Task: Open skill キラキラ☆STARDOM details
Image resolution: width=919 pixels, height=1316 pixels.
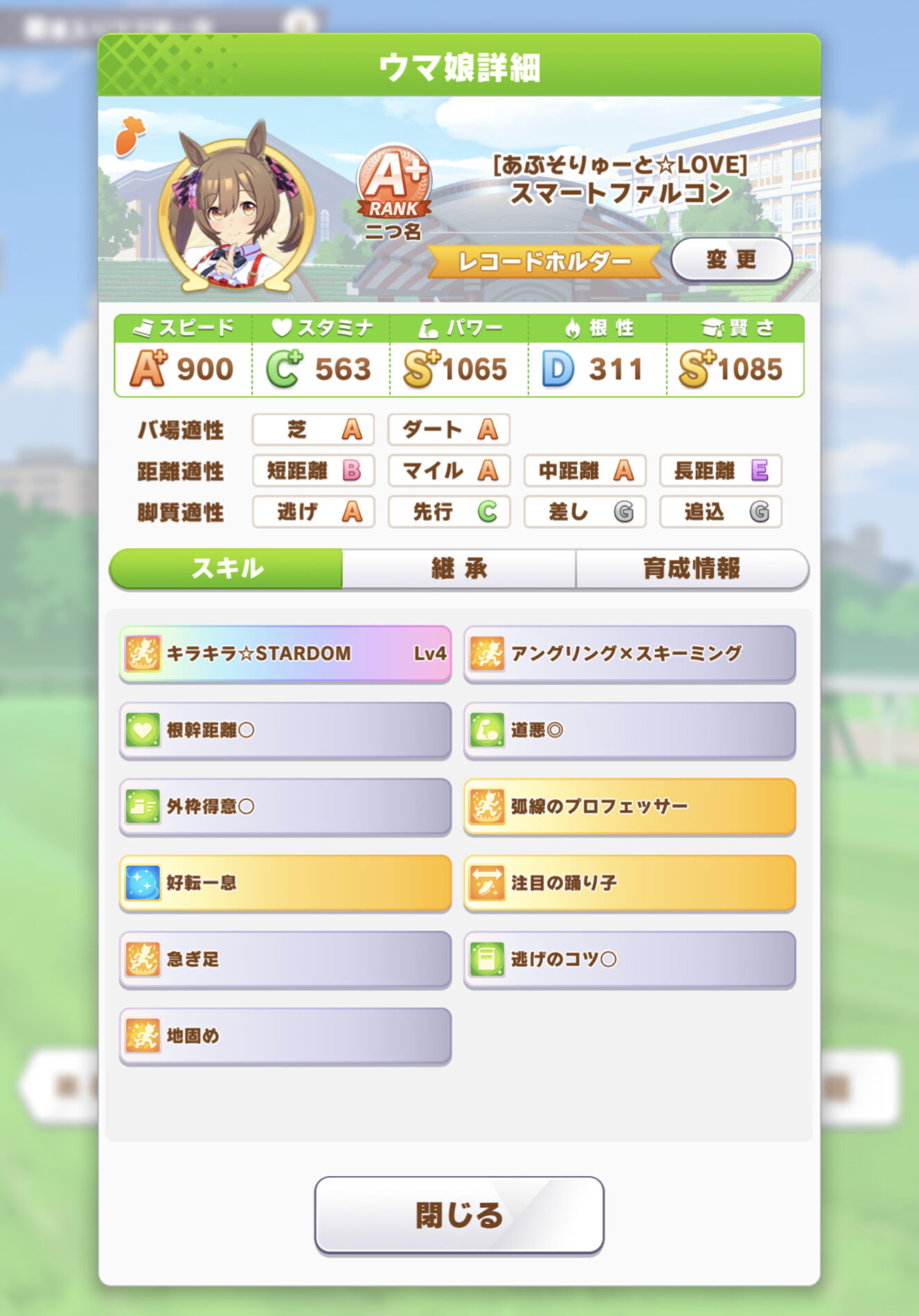Action: point(285,653)
